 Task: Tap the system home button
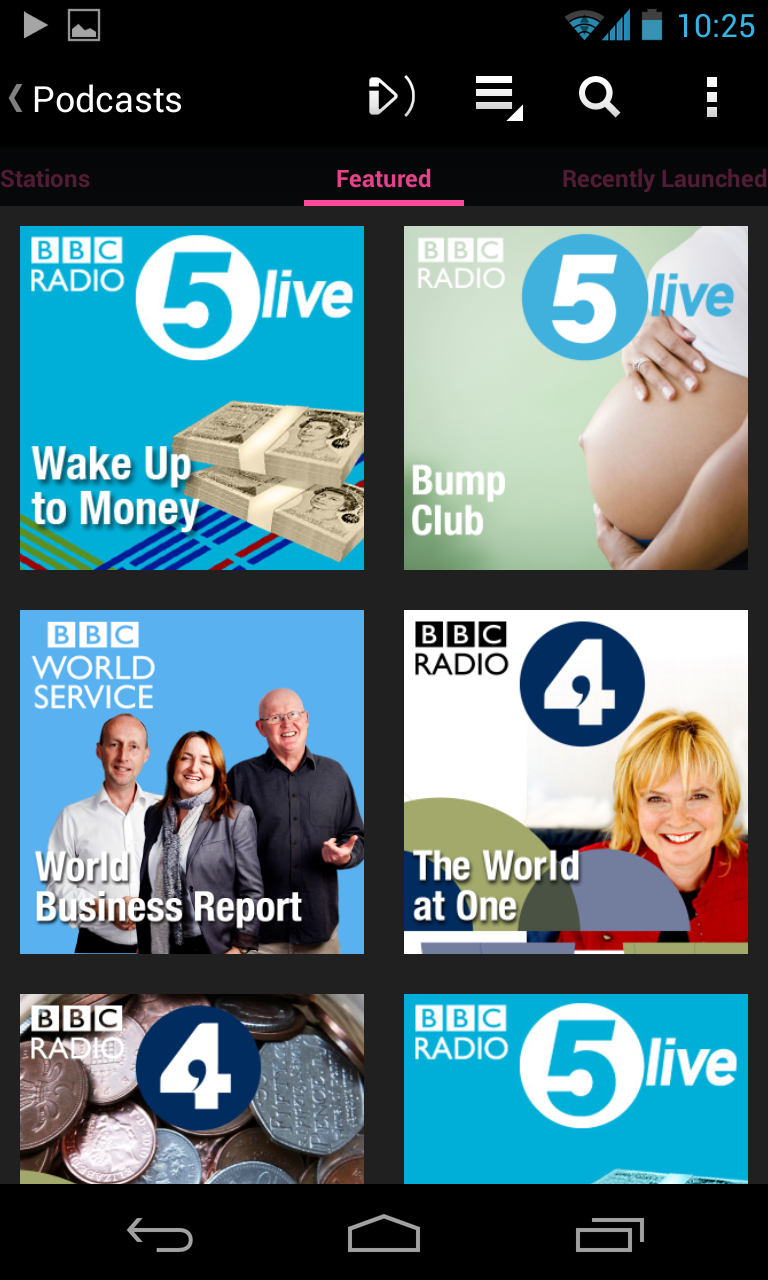(384, 1234)
